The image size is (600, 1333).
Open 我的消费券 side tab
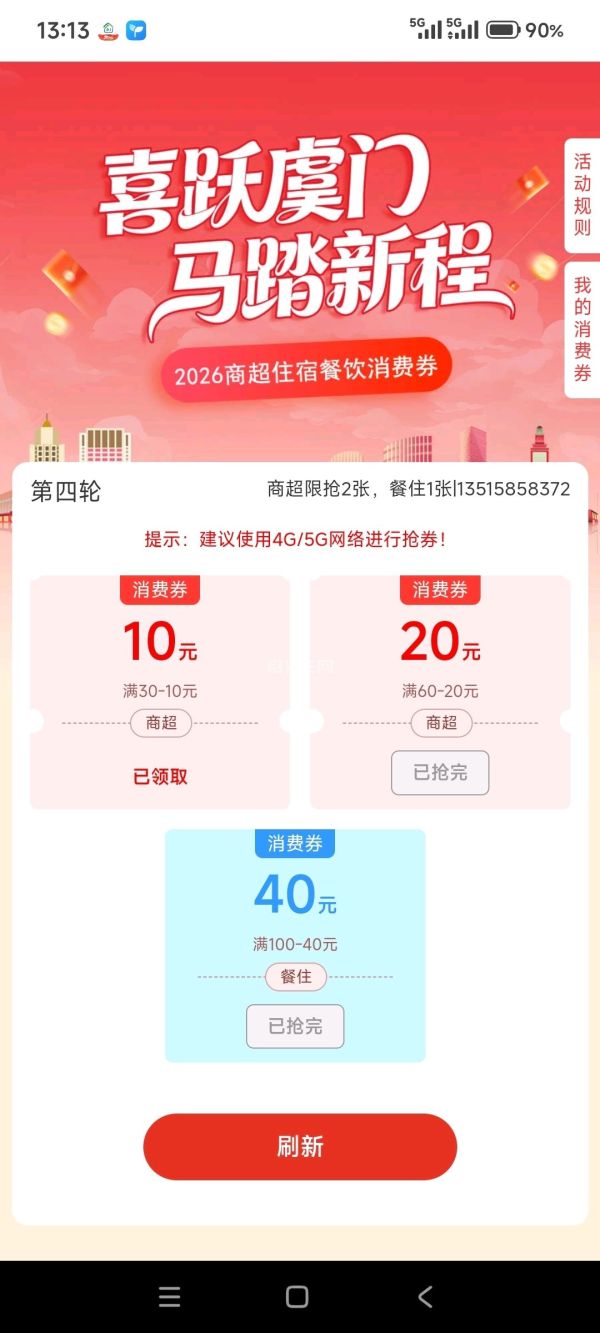(582, 329)
